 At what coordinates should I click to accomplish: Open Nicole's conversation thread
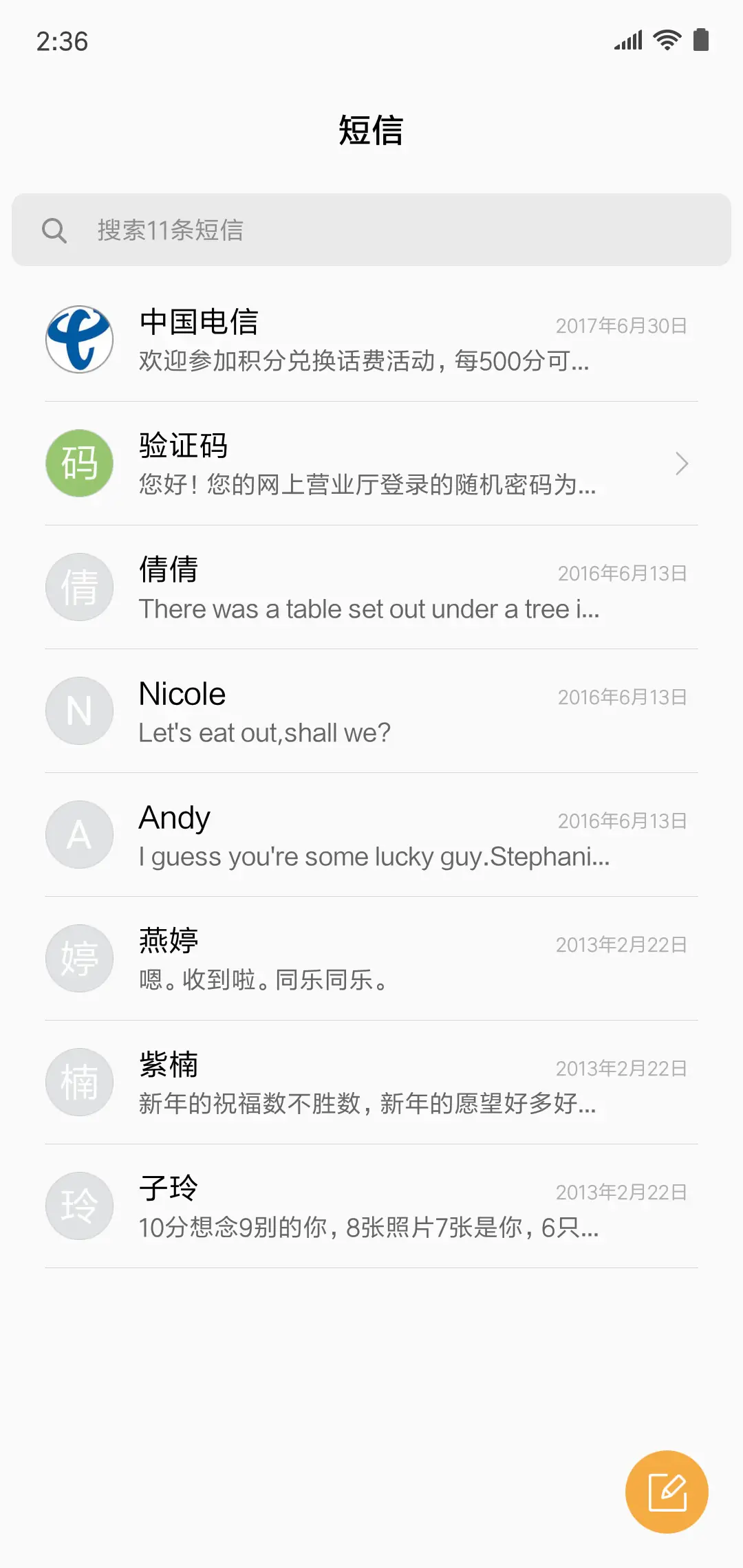point(371,710)
